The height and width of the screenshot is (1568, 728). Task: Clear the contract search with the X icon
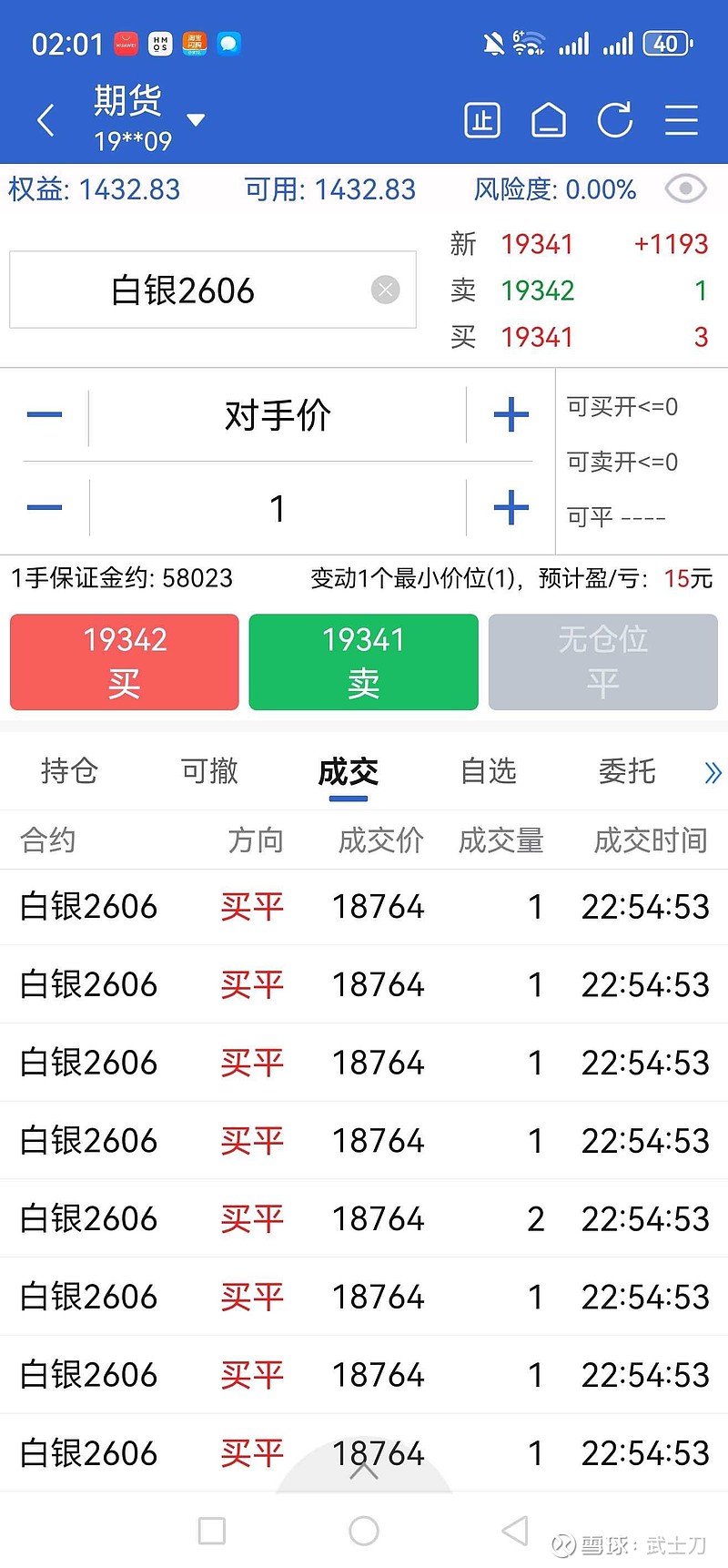point(385,290)
